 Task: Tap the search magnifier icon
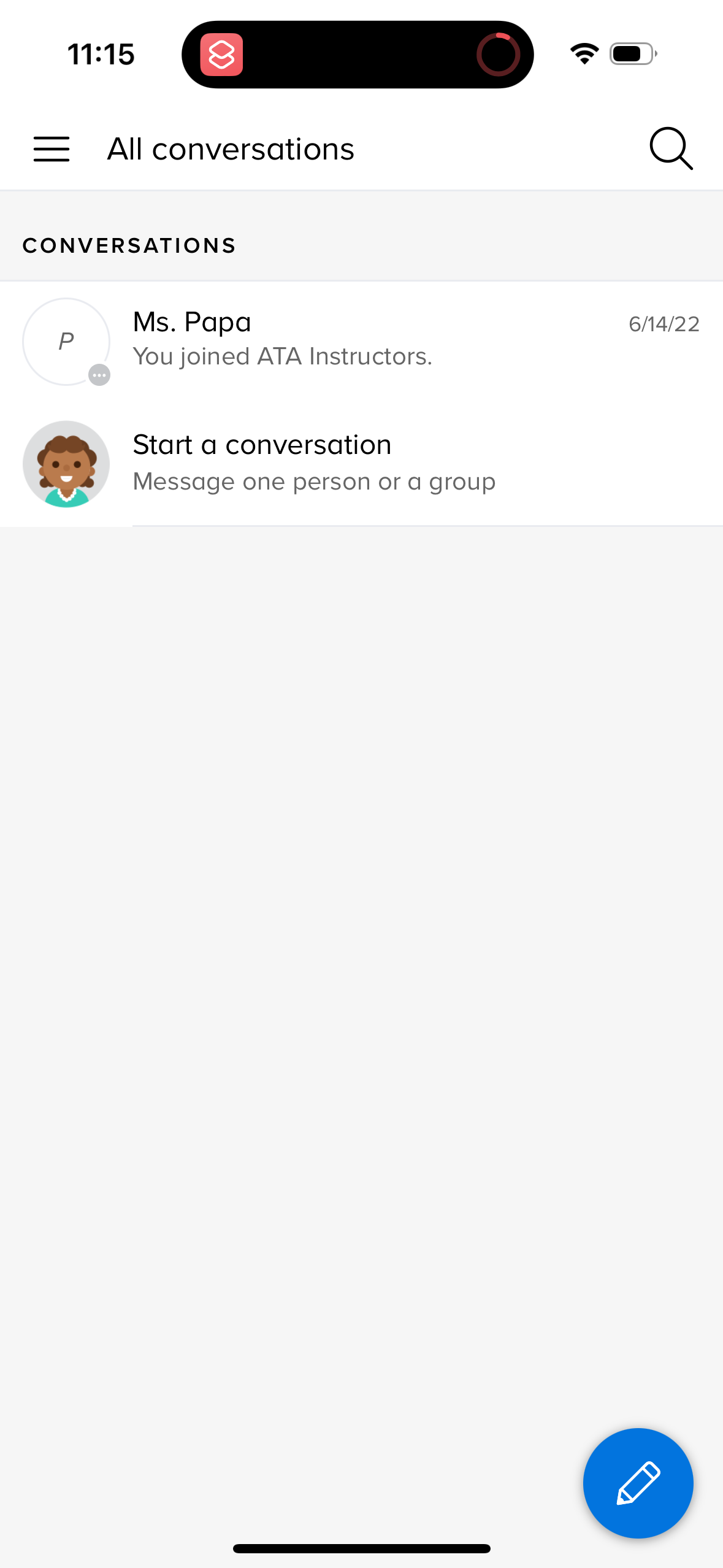671,148
